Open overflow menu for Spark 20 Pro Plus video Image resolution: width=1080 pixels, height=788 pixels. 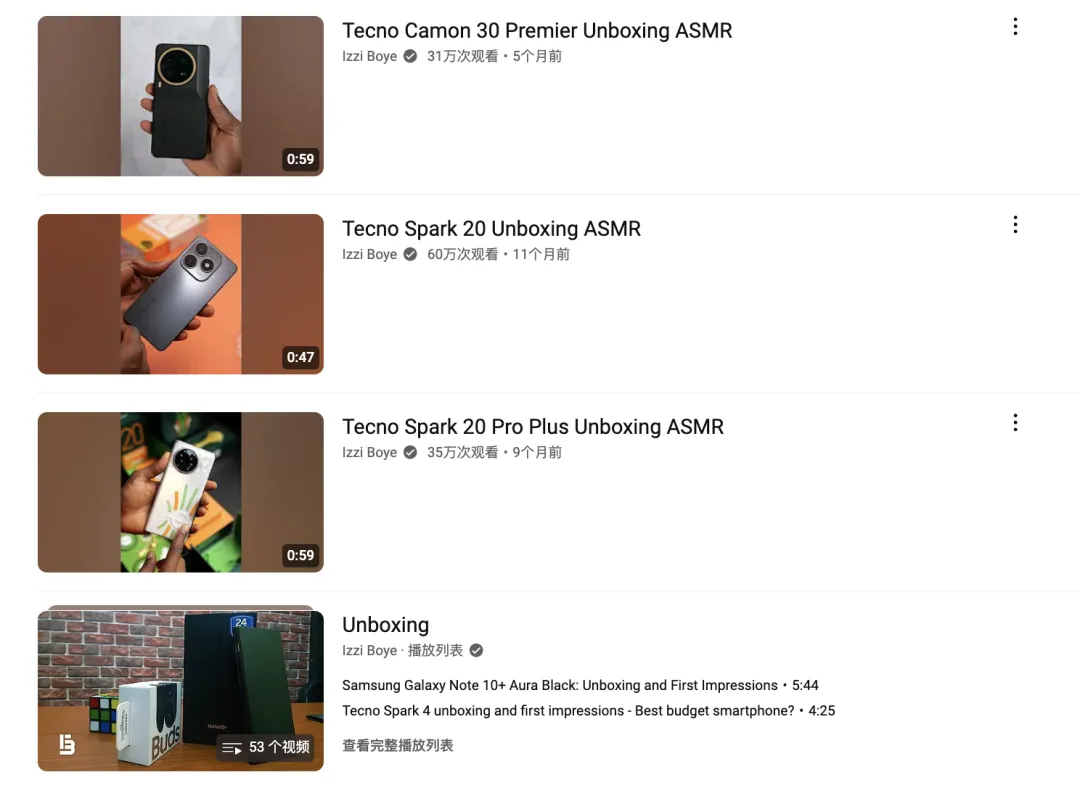tap(1015, 423)
